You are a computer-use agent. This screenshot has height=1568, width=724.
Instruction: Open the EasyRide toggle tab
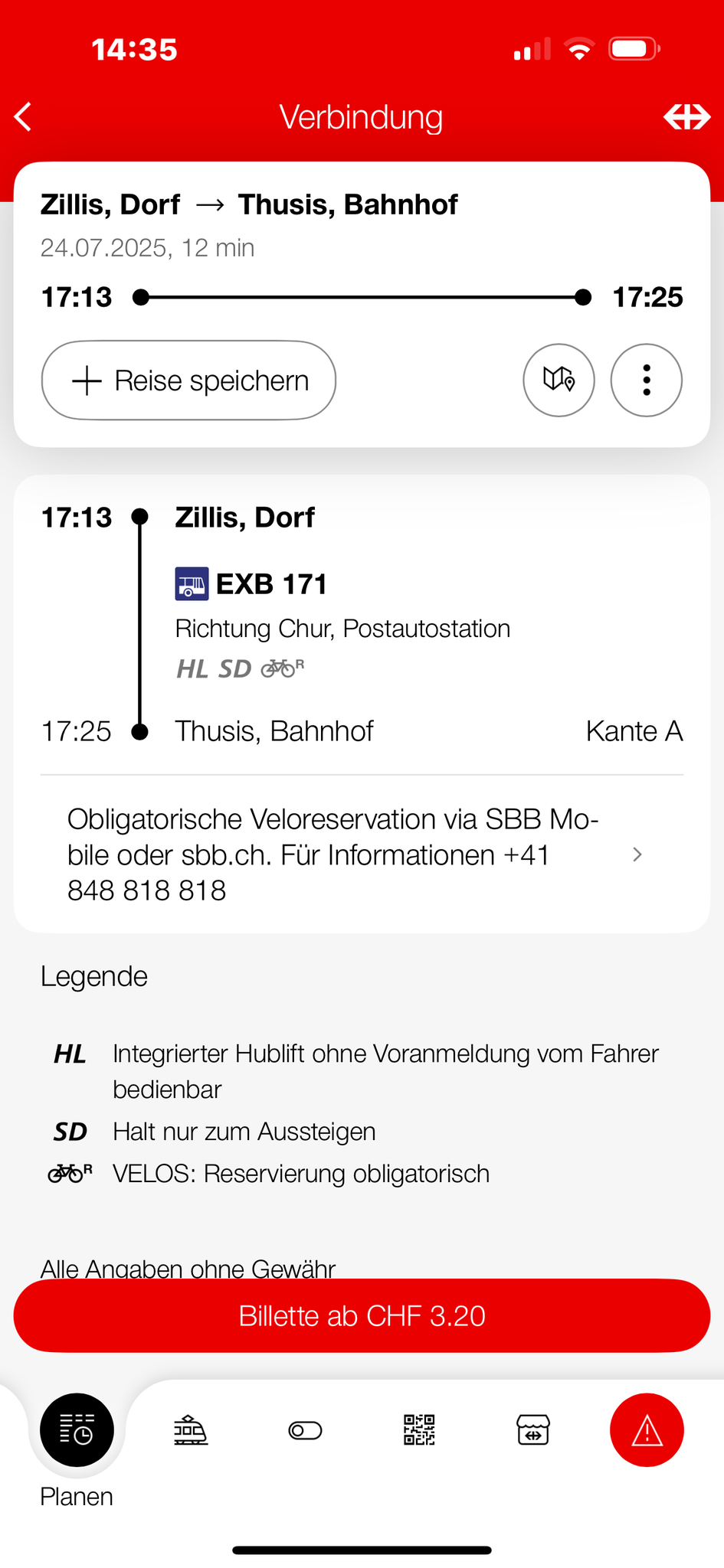pyautogui.click(x=305, y=1430)
